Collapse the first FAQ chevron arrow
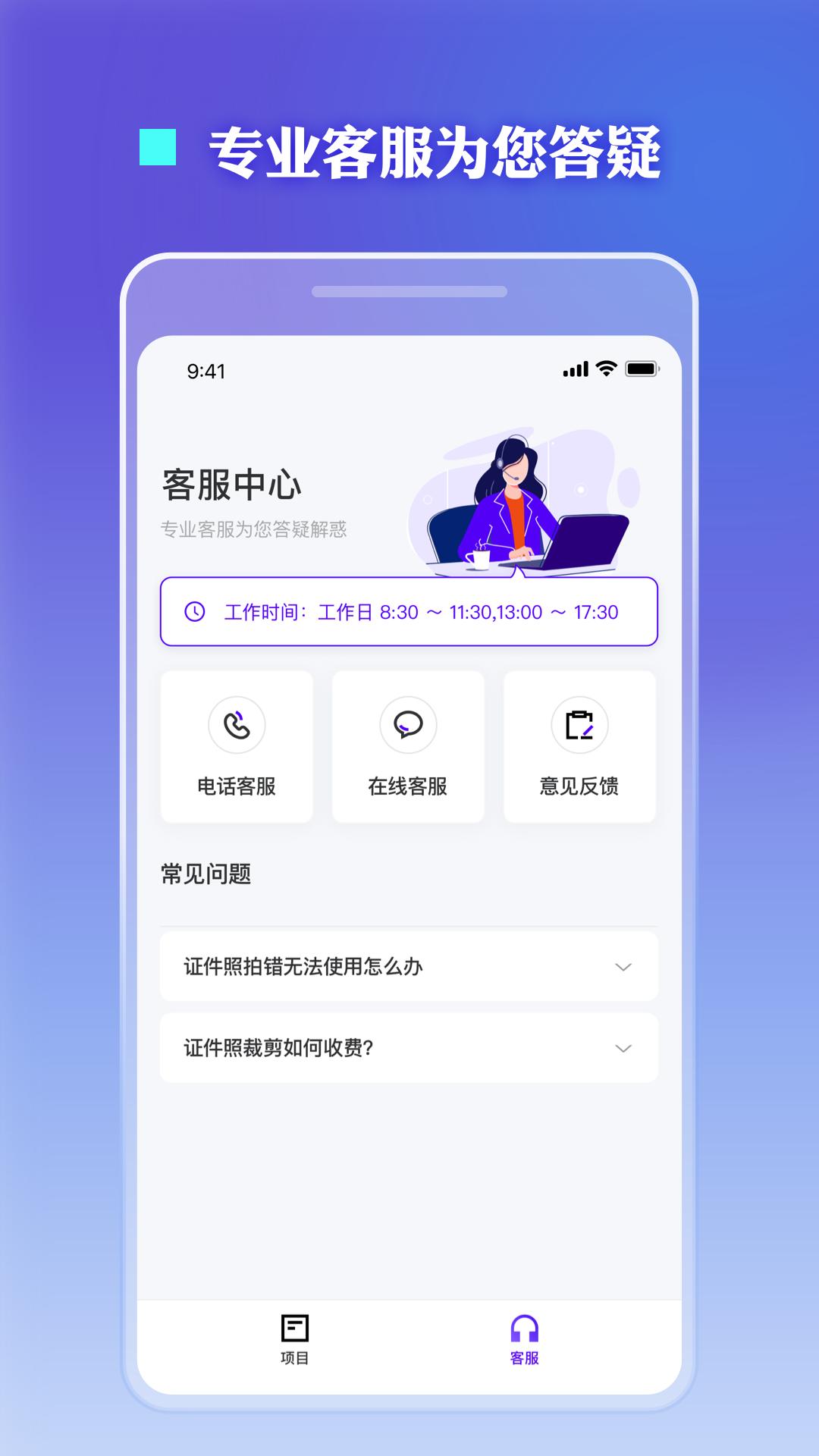 (623, 966)
